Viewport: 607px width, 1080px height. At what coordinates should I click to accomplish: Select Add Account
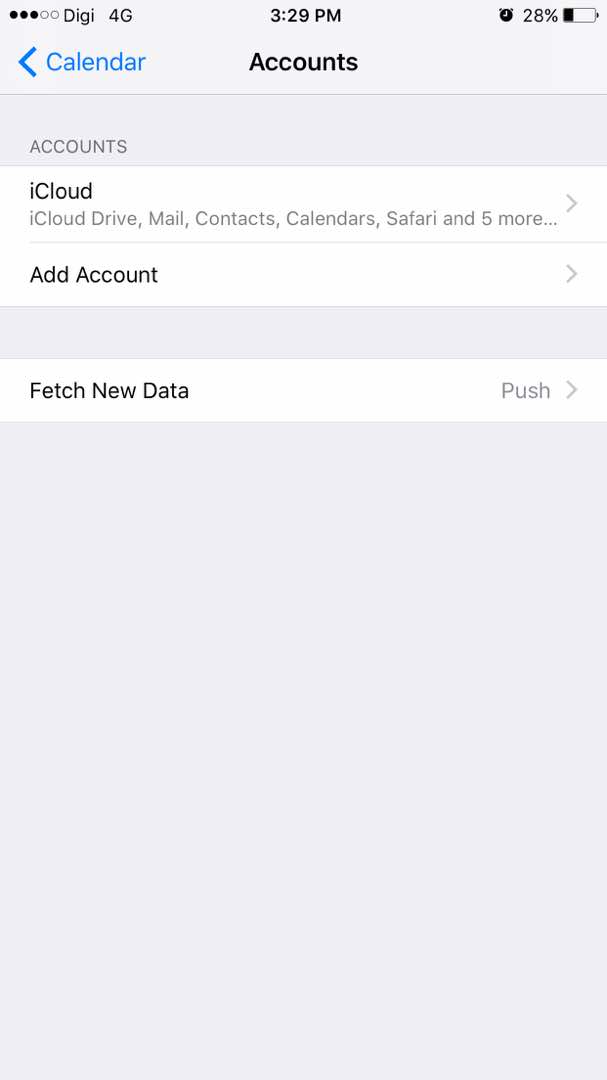pos(303,275)
